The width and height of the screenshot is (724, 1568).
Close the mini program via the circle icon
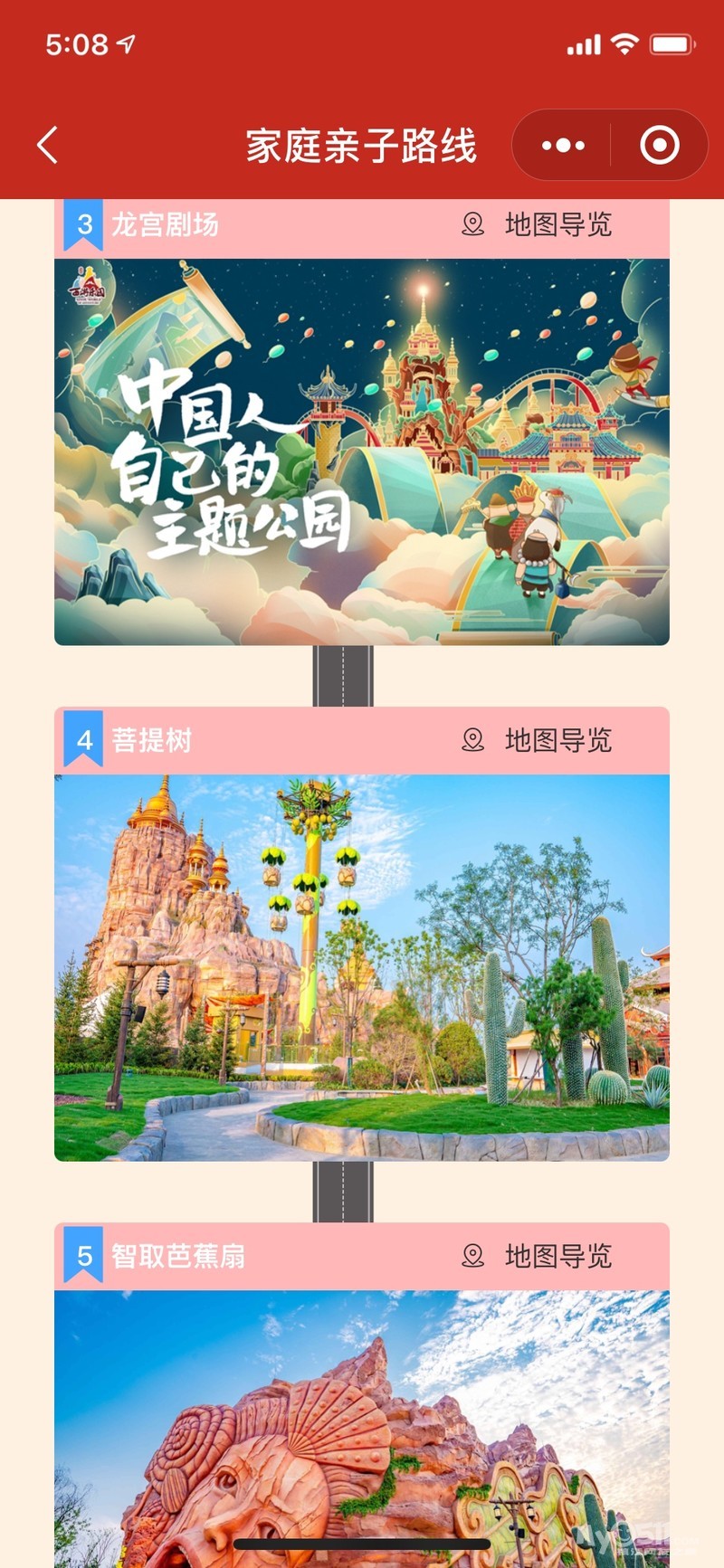click(x=659, y=145)
